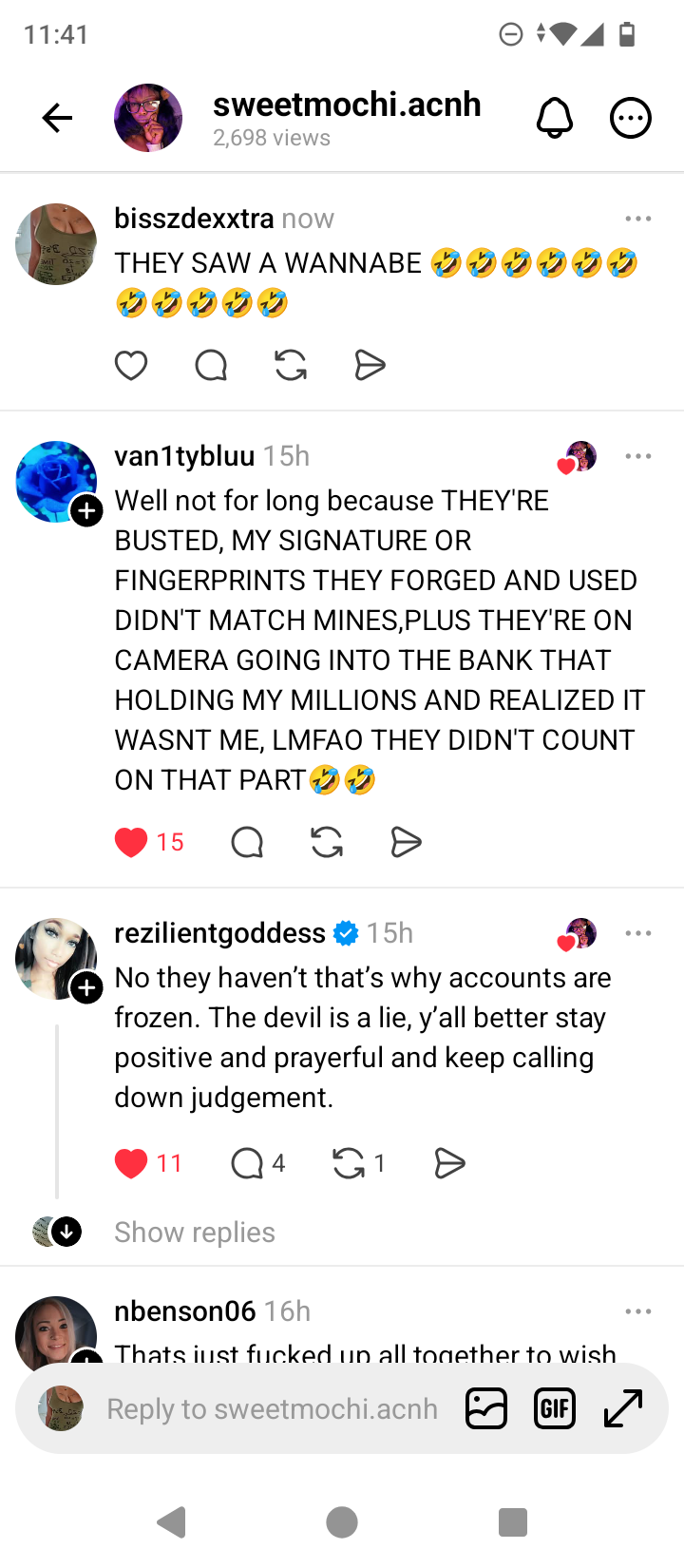Like bisszdexxtra's reply
Viewport: 684px width, 1568px height.
tap(131, 365)
